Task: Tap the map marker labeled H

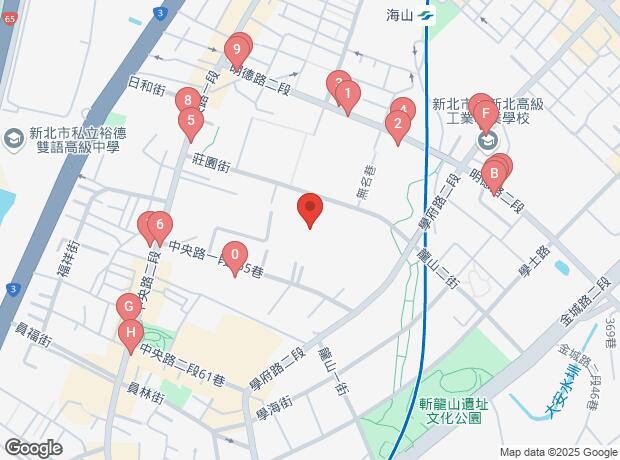Action: (x=129, y=333)
